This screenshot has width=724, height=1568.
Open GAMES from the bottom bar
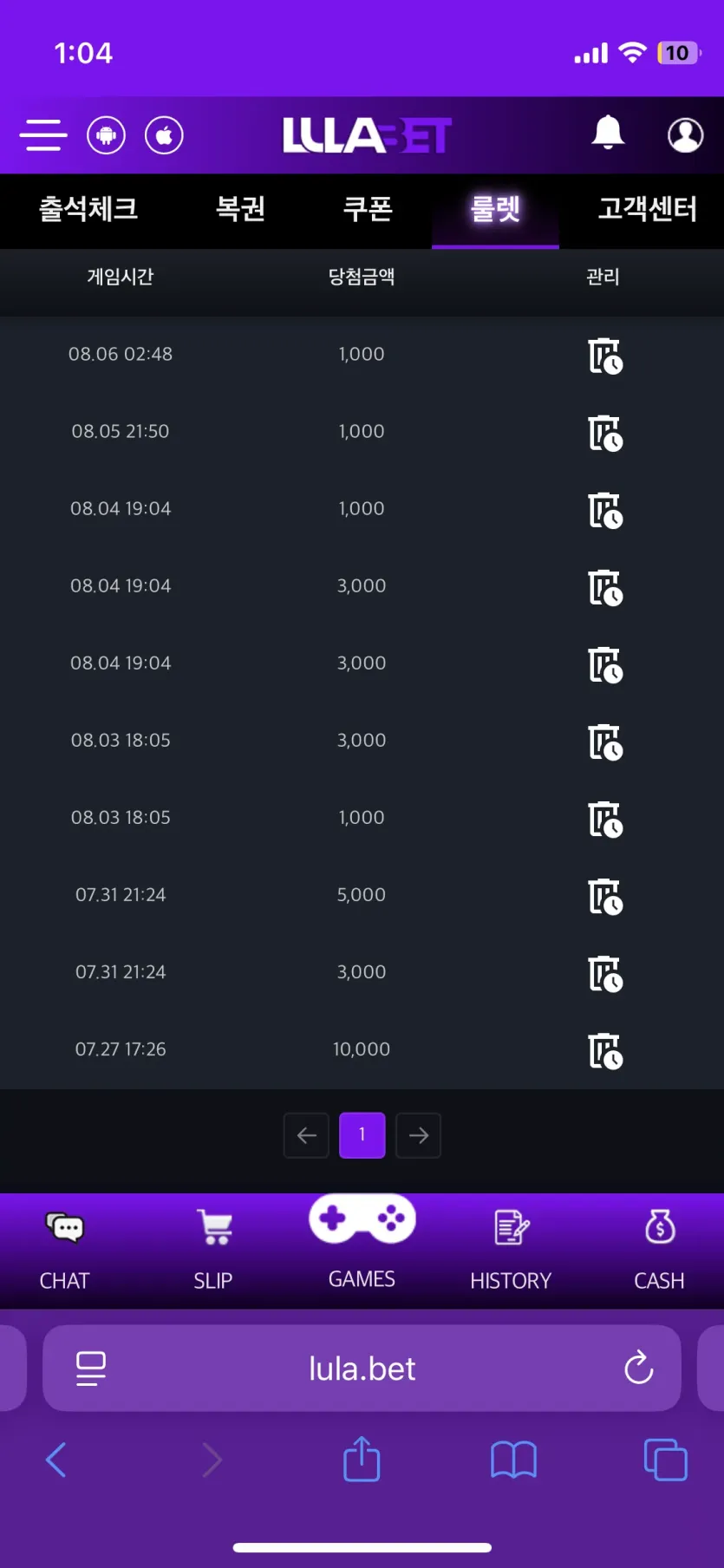tap(362, 1242)
